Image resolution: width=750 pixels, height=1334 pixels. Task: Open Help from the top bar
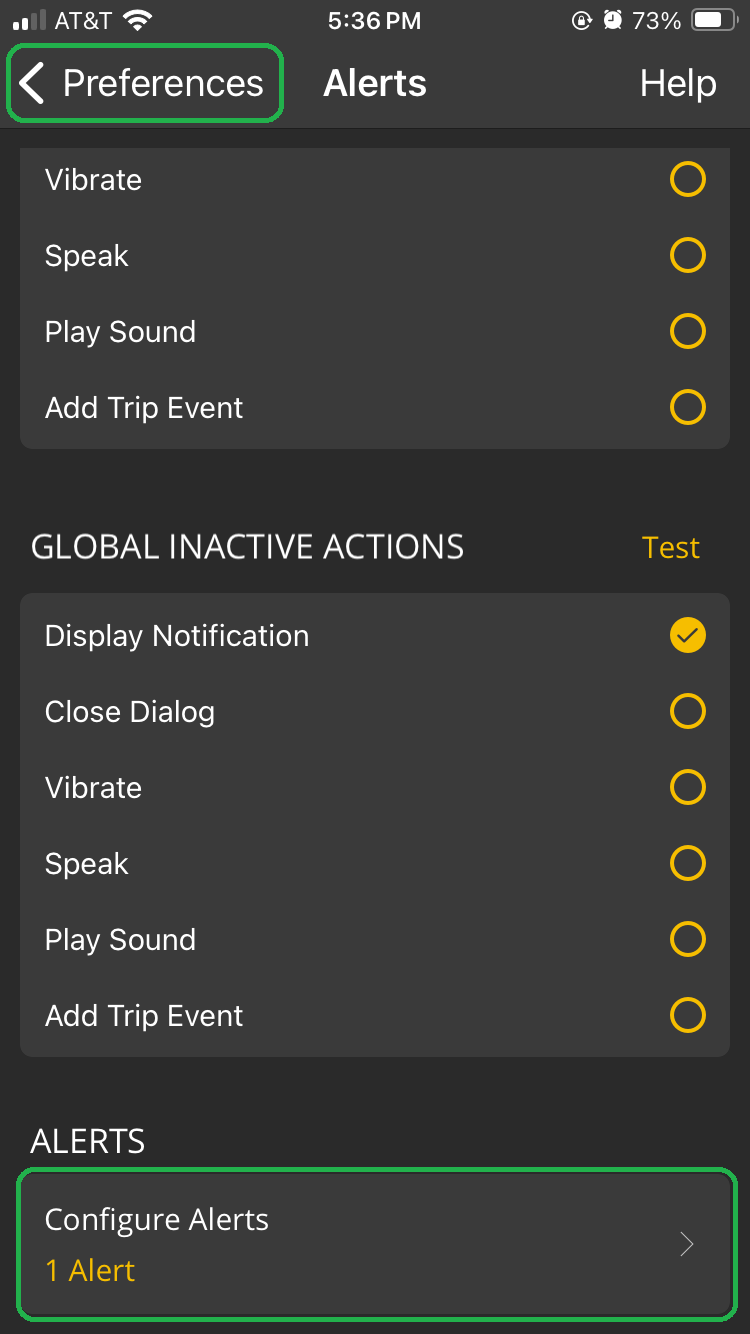(x=678, y=83)
